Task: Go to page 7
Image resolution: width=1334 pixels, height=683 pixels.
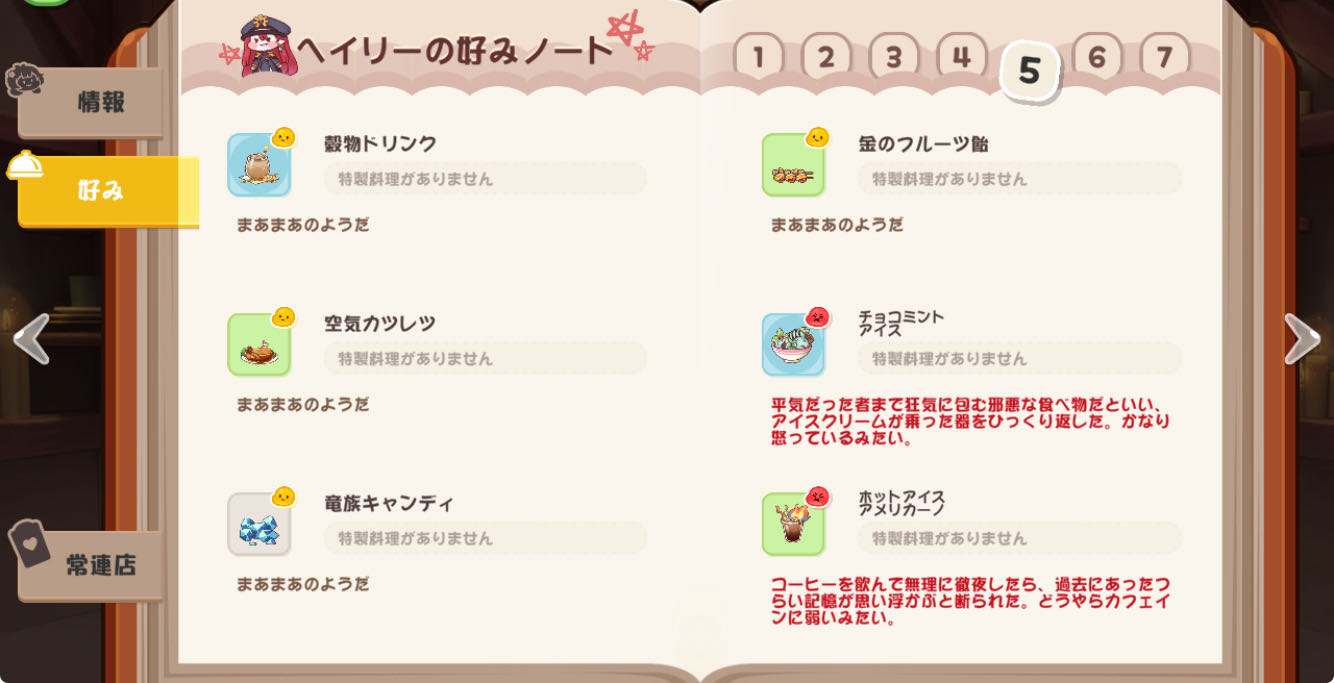Action: pos(1164,58)
